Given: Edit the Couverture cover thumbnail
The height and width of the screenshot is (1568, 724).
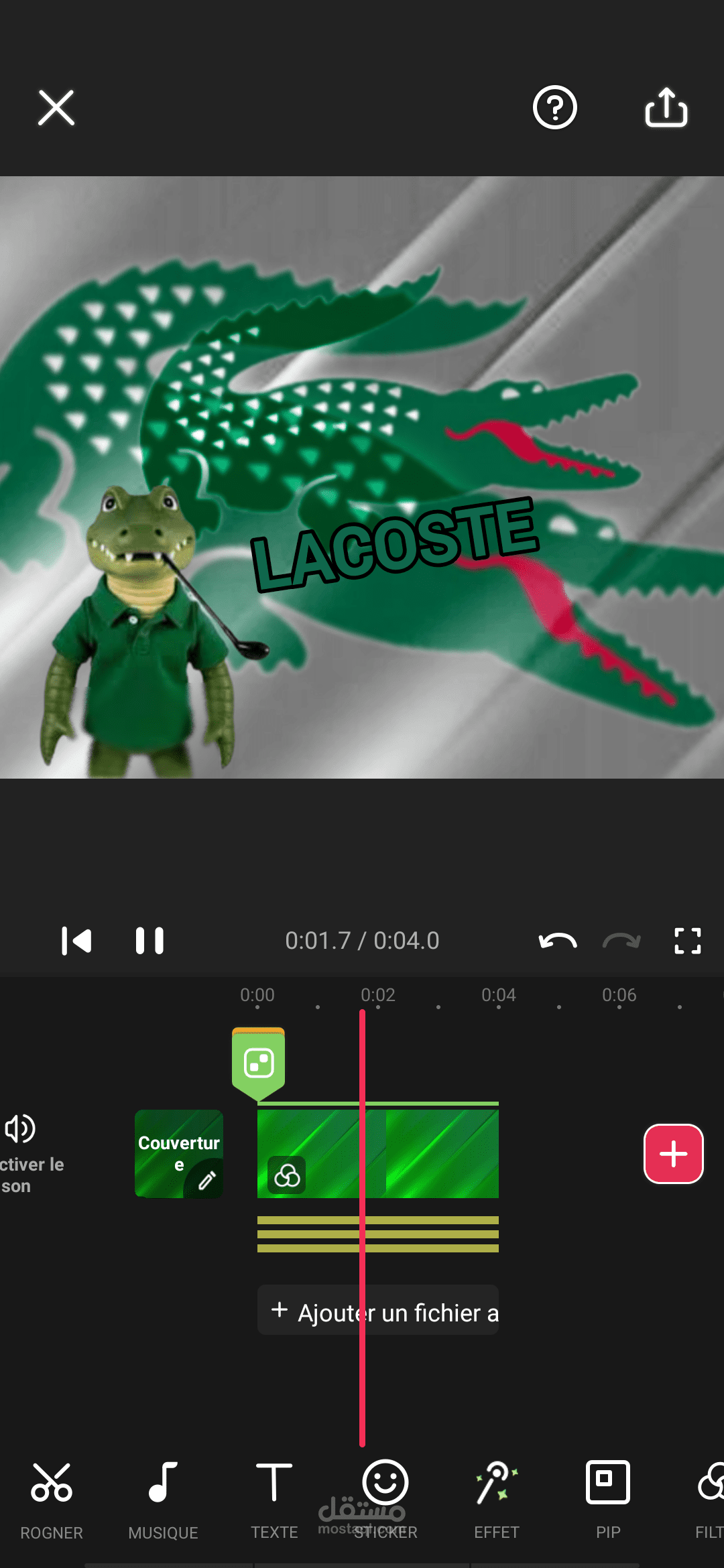Looking at the screenshot, I should pos(179,1154).
